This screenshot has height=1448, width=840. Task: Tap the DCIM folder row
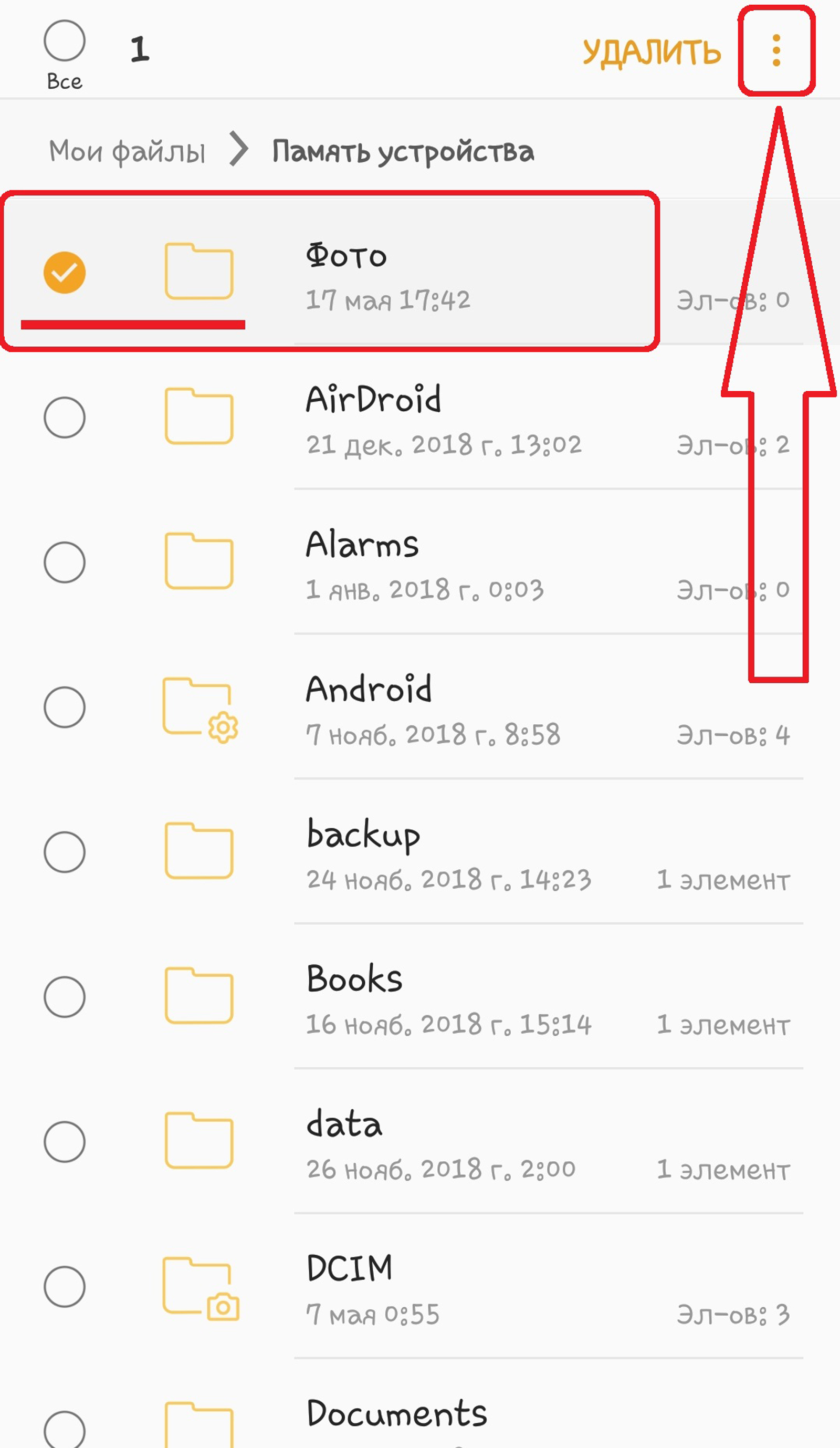[420, 1286]
